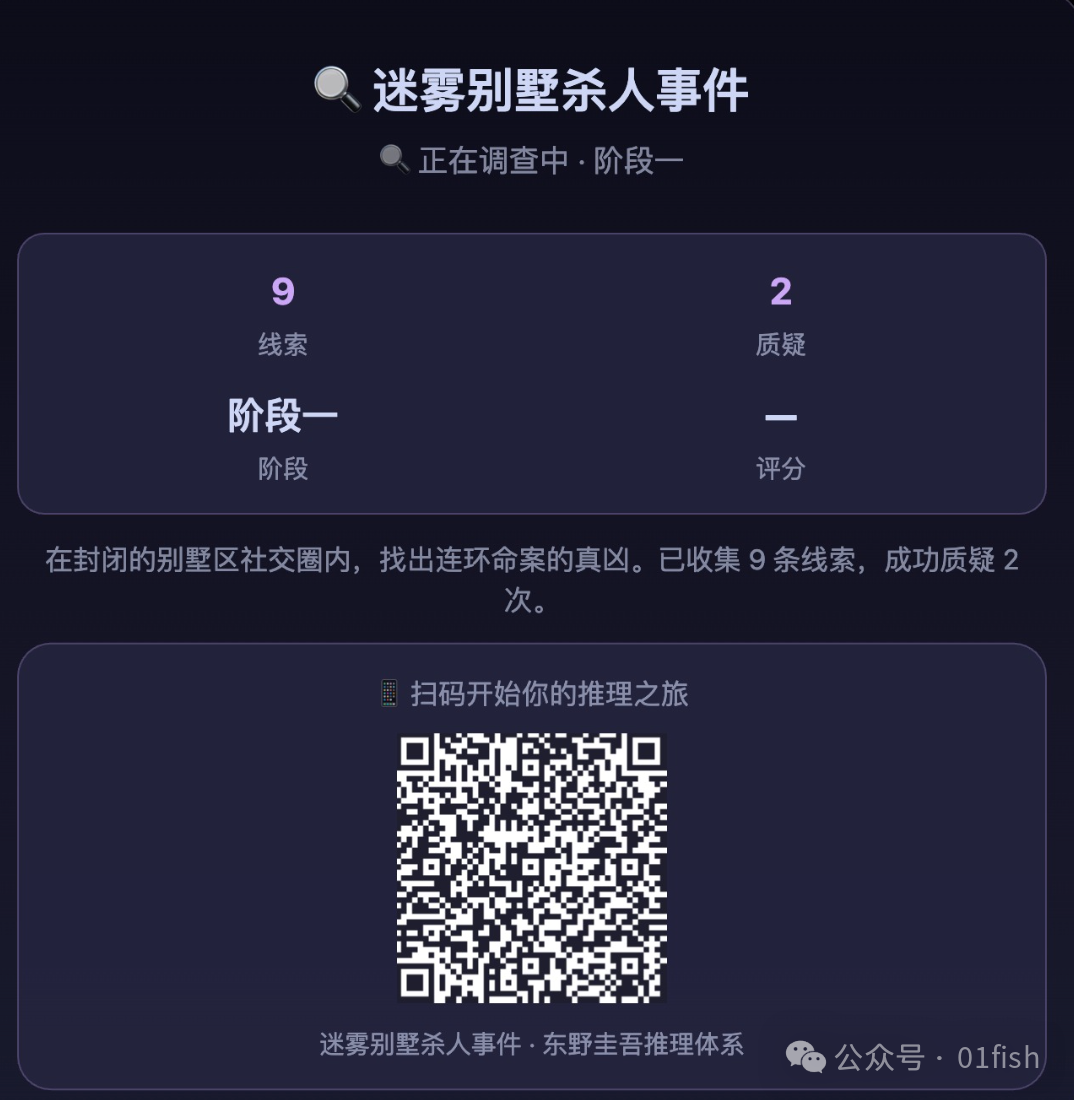Click the 阶段一 progress indicator
The width and height of the screenshot is (1074, 1100).
click(x=283, y=414)
